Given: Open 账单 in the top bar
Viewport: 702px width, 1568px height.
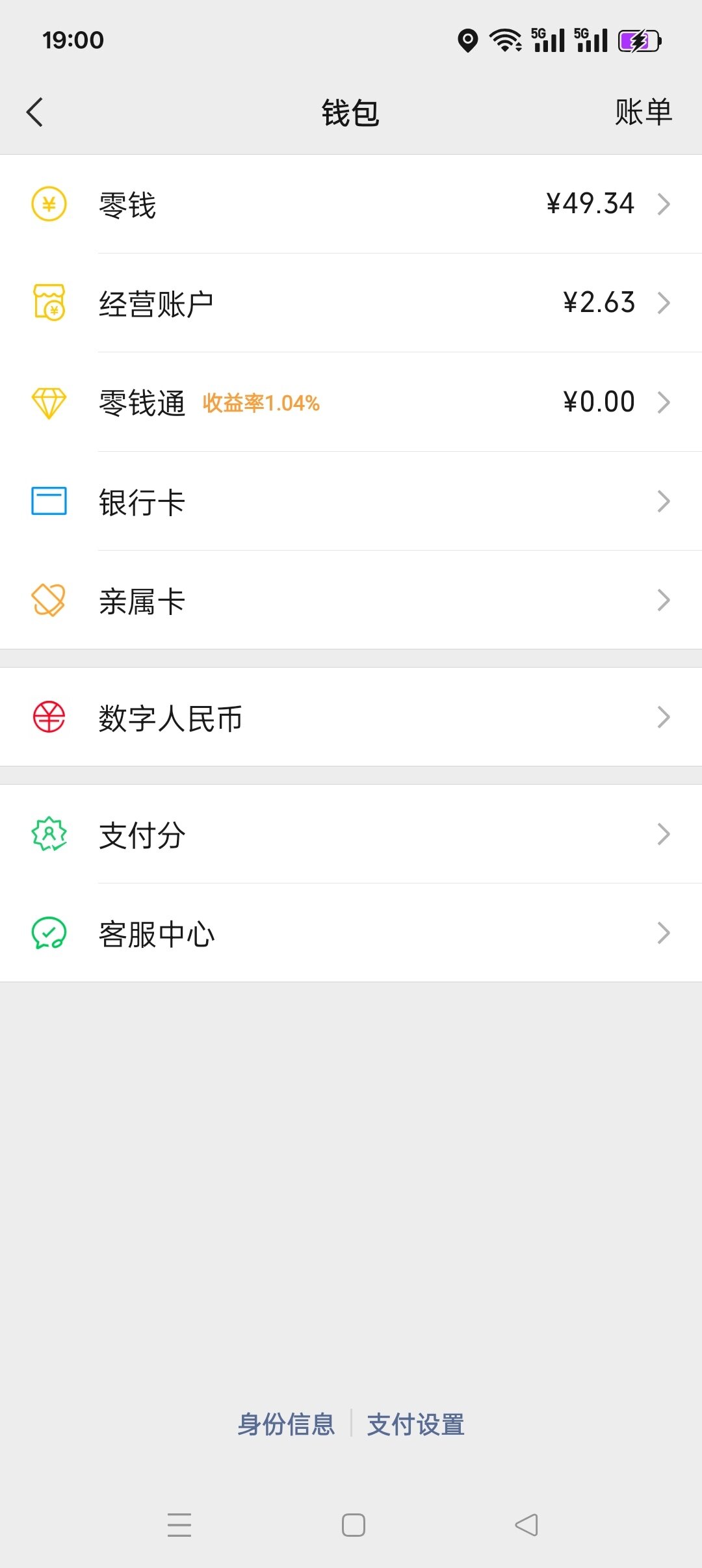Looking at the screenshot, I should (643, 112).
